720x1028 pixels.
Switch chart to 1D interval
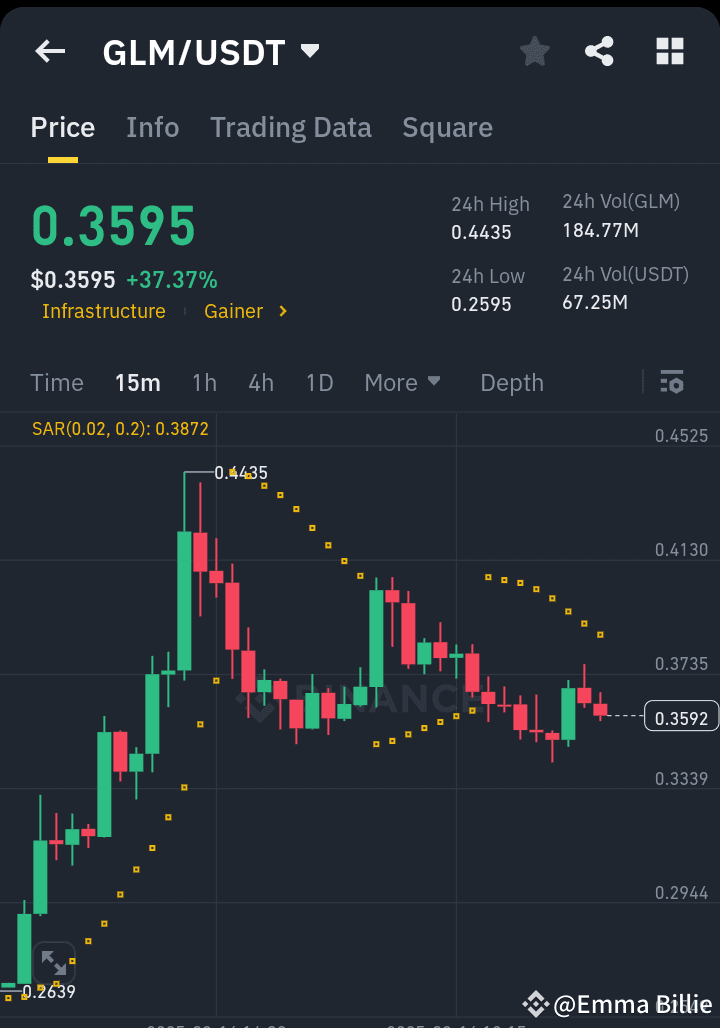(319, 382)
